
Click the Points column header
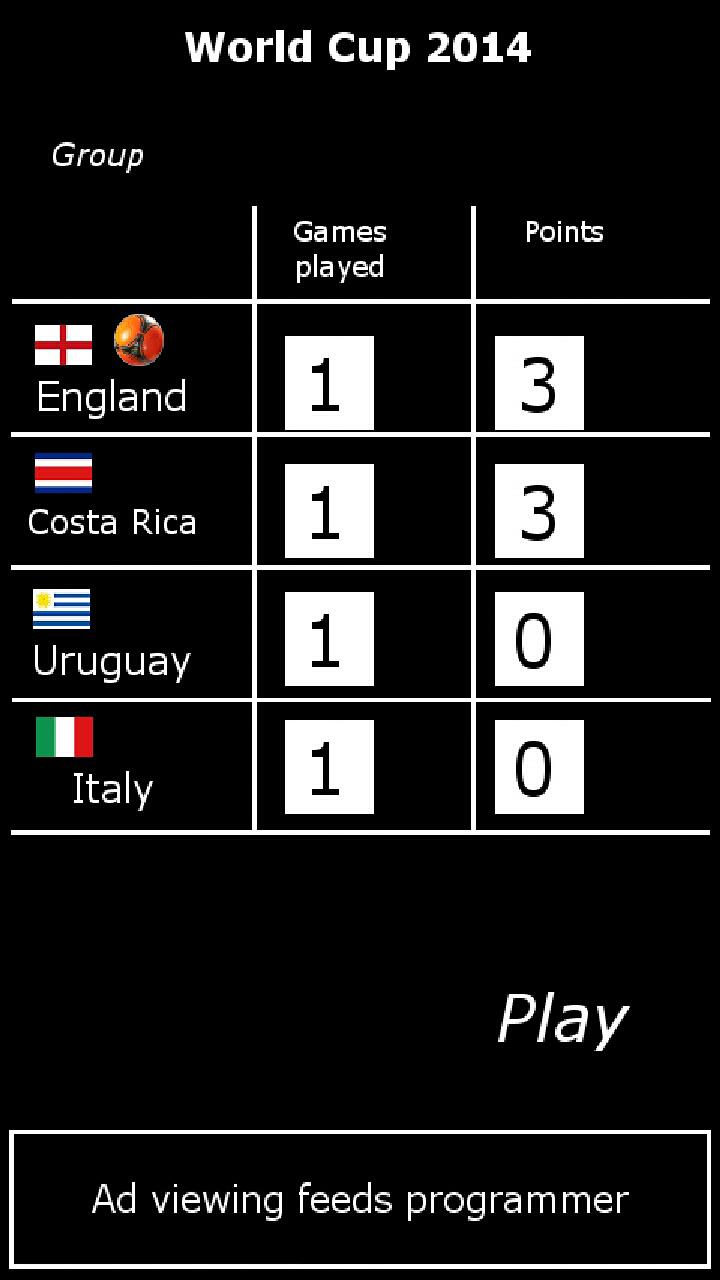coord(564,232)
